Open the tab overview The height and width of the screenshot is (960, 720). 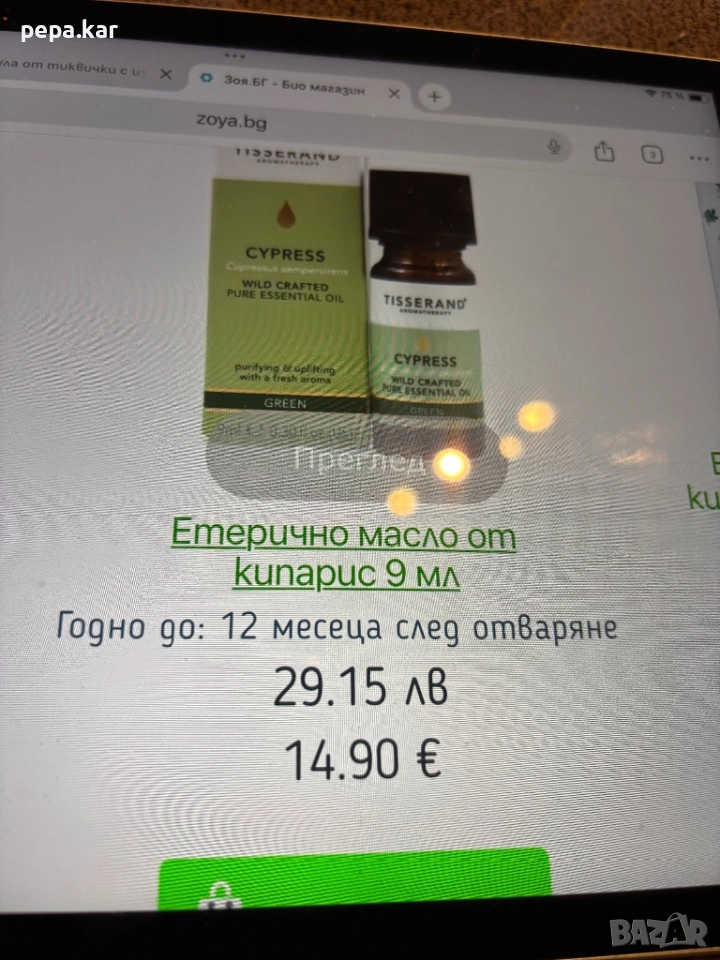(652, 155)
